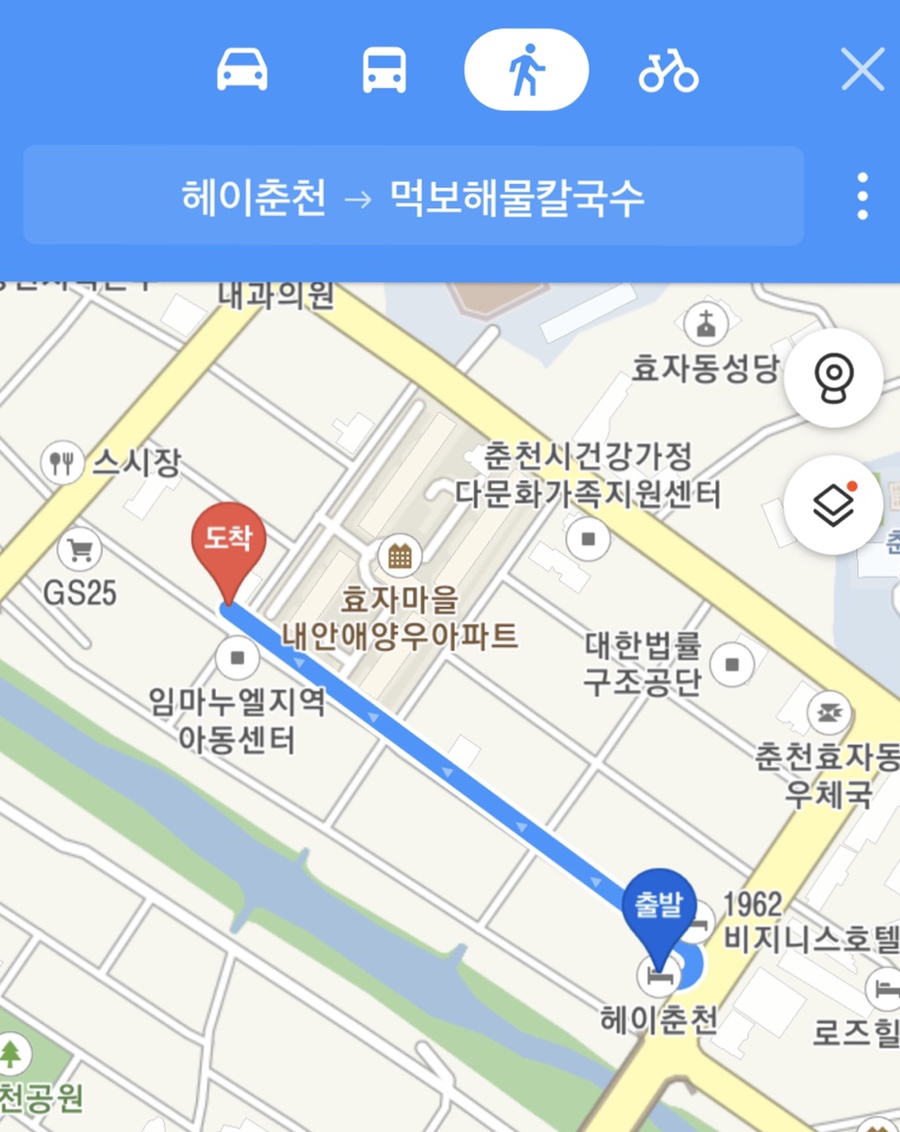Open the map layers button
900x1132 pixels.
[x=833, y=505]
